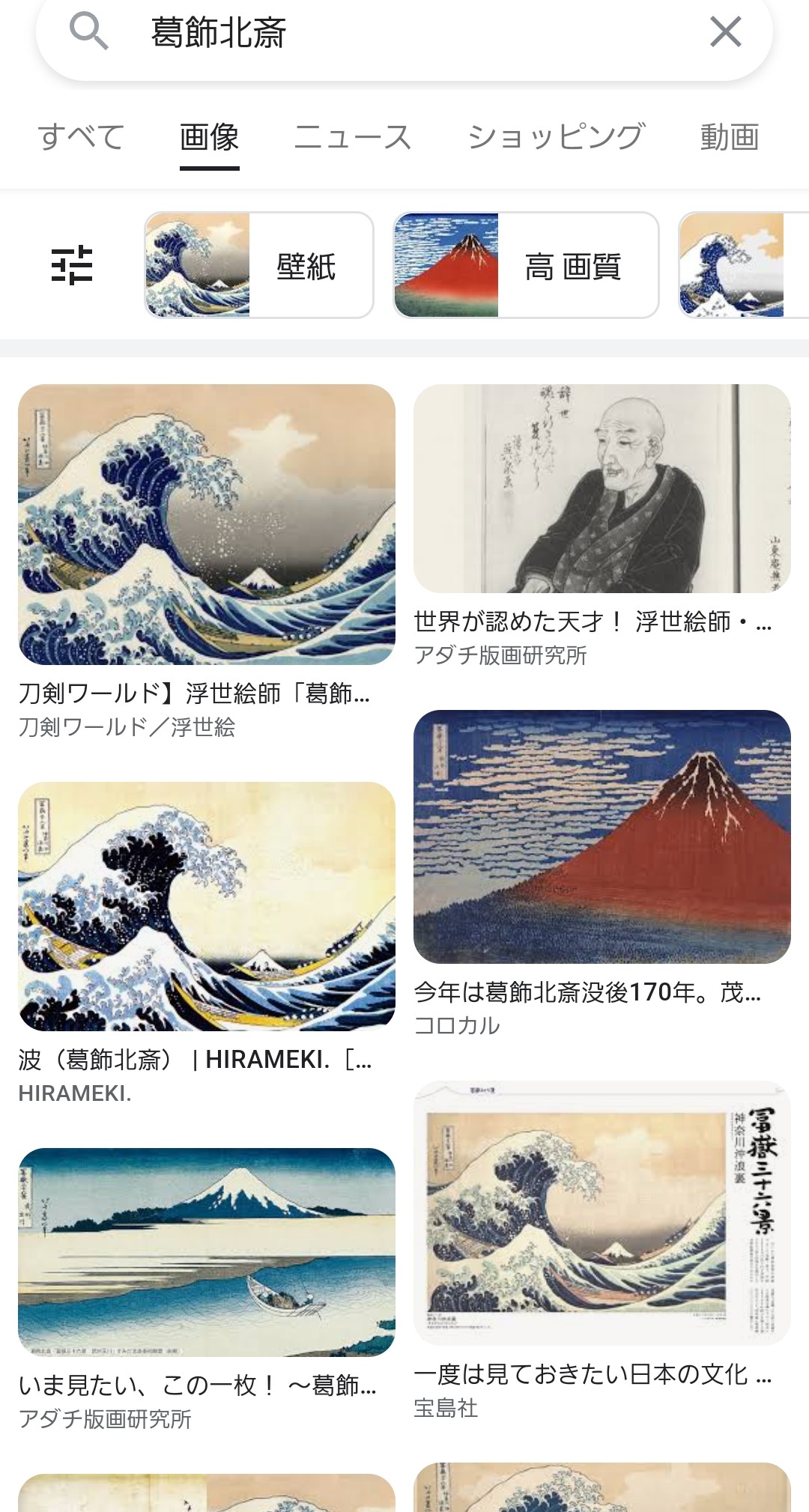
Task: Switch to the 動画 tab
Action: tap(729, 137)
